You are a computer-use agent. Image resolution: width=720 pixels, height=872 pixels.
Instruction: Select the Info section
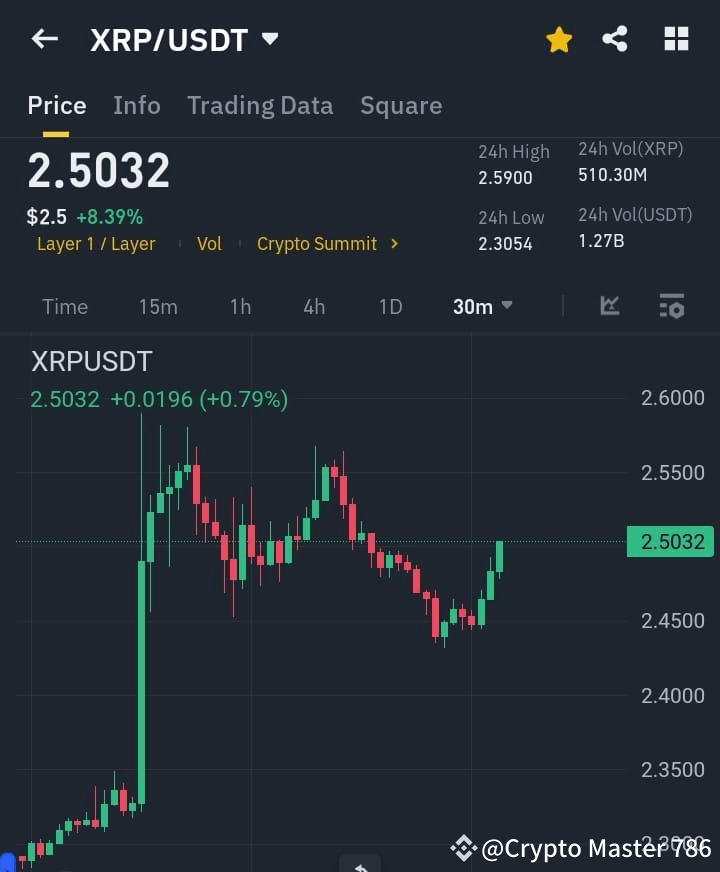tap(137, 105)
